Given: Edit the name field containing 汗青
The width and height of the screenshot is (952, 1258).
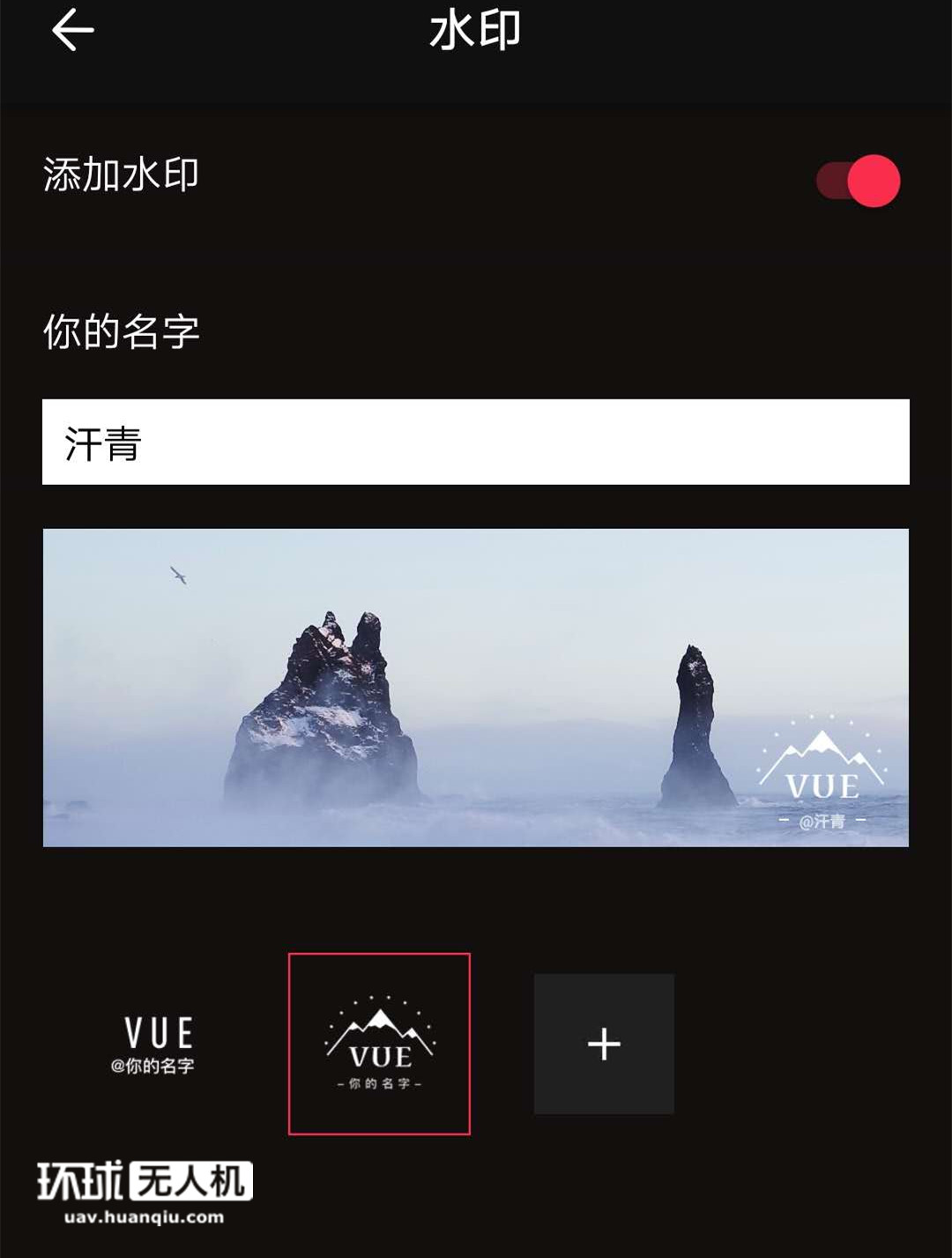Looking at the screenshot, I should coord(475,442).
